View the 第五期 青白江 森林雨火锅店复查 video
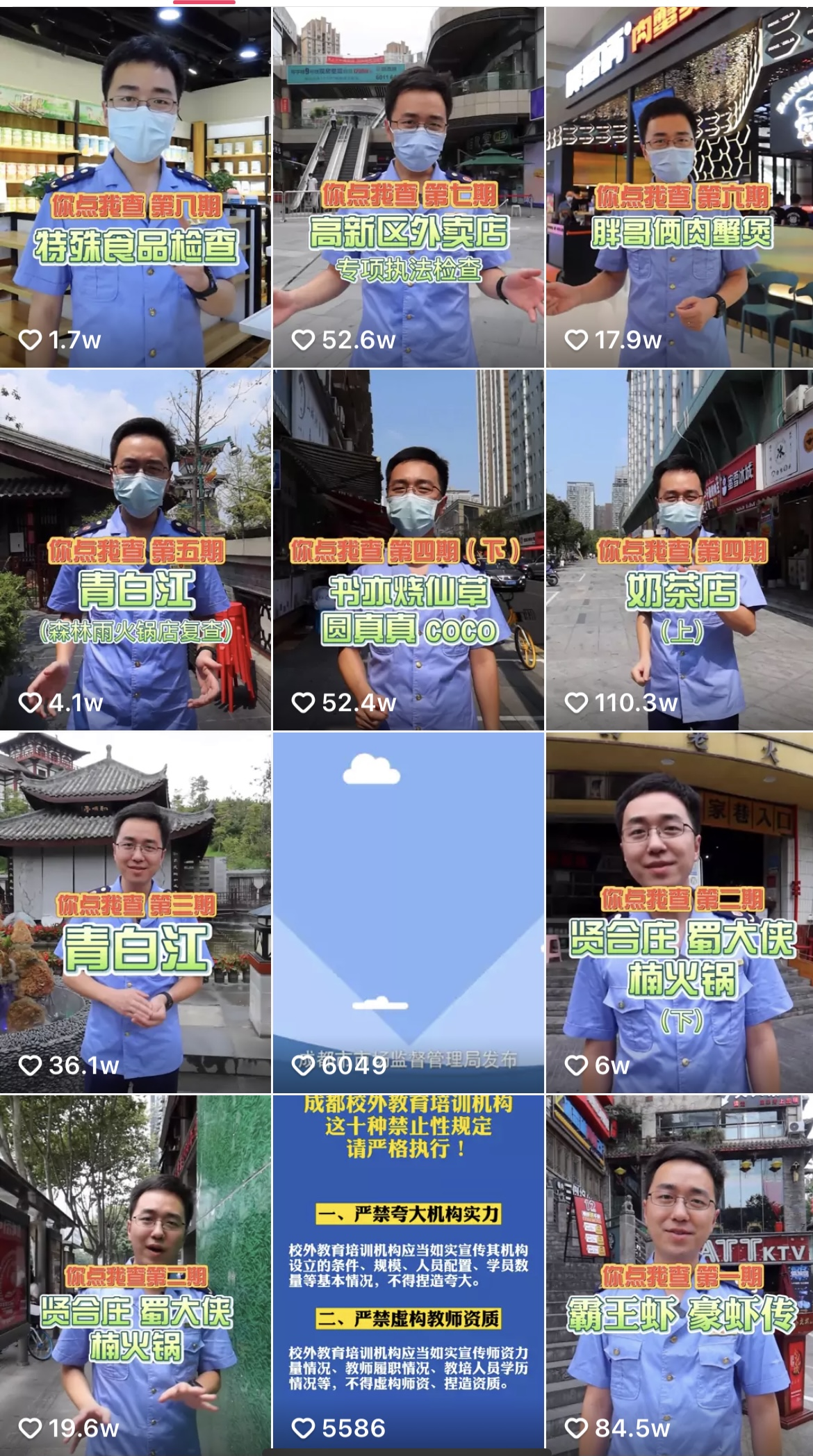Viewport: 813px width, 1456px height. point(135,549)
